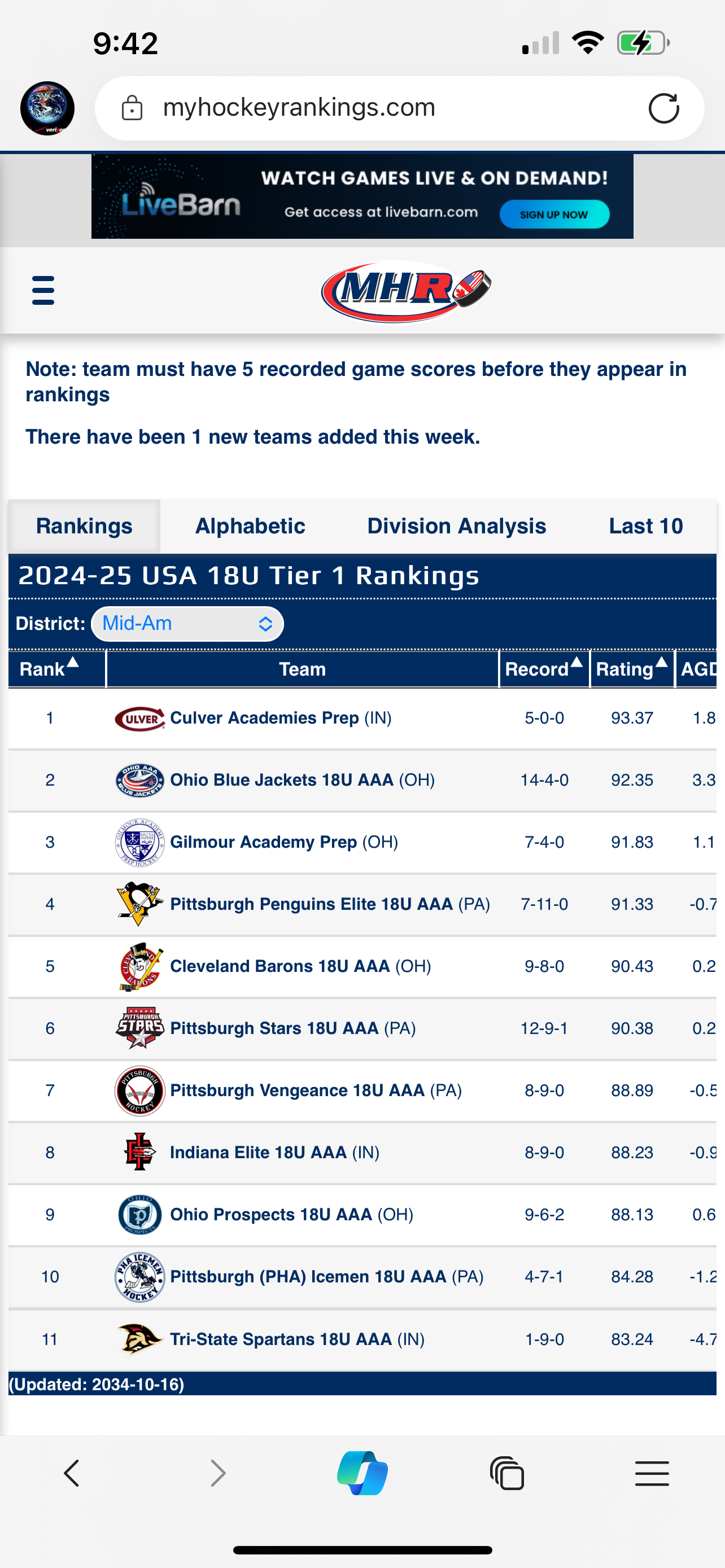Open Culver Academies Prep team page
The height and width of the screenshot is (1568, 725).
click(264, 717)
